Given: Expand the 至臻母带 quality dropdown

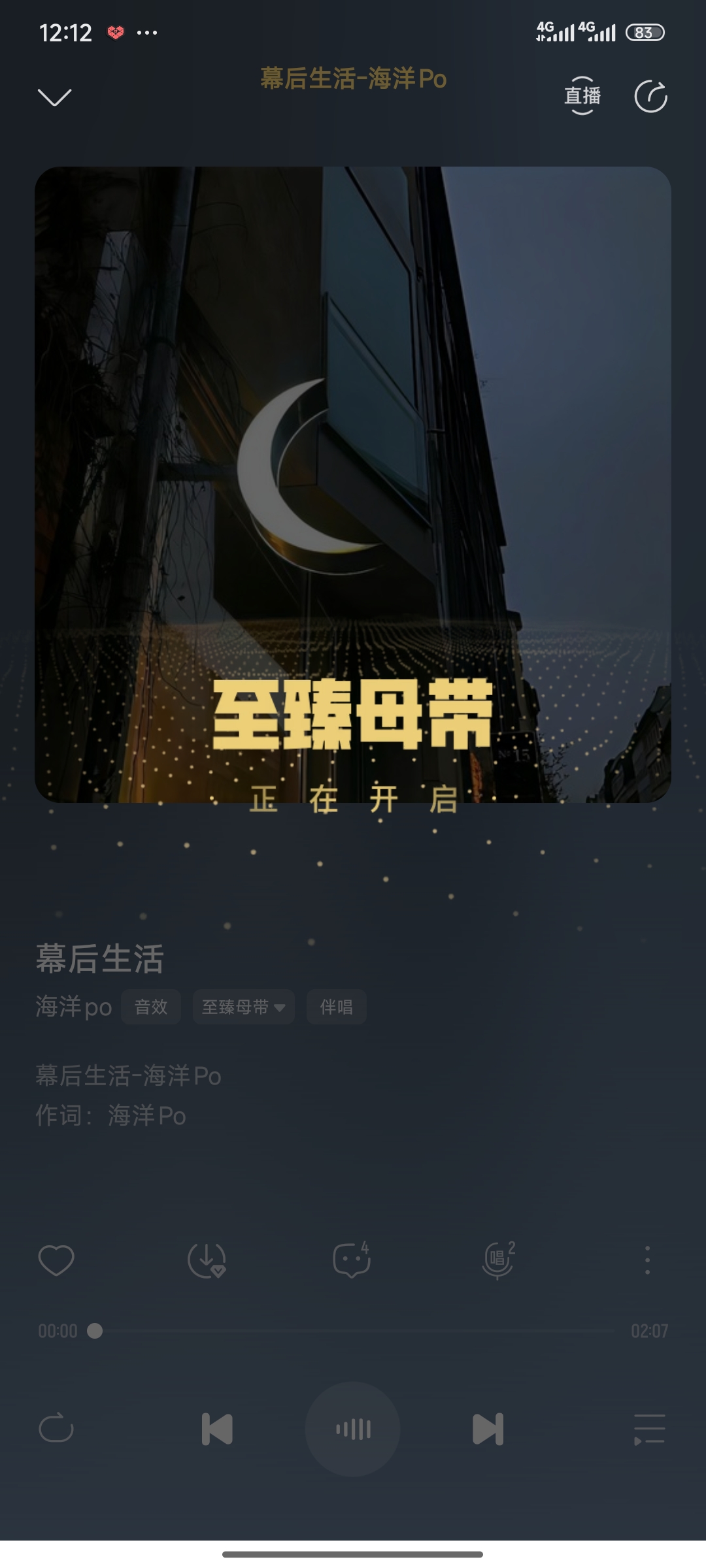Looking at the screenshot, I should click(x=243, y=1007).
